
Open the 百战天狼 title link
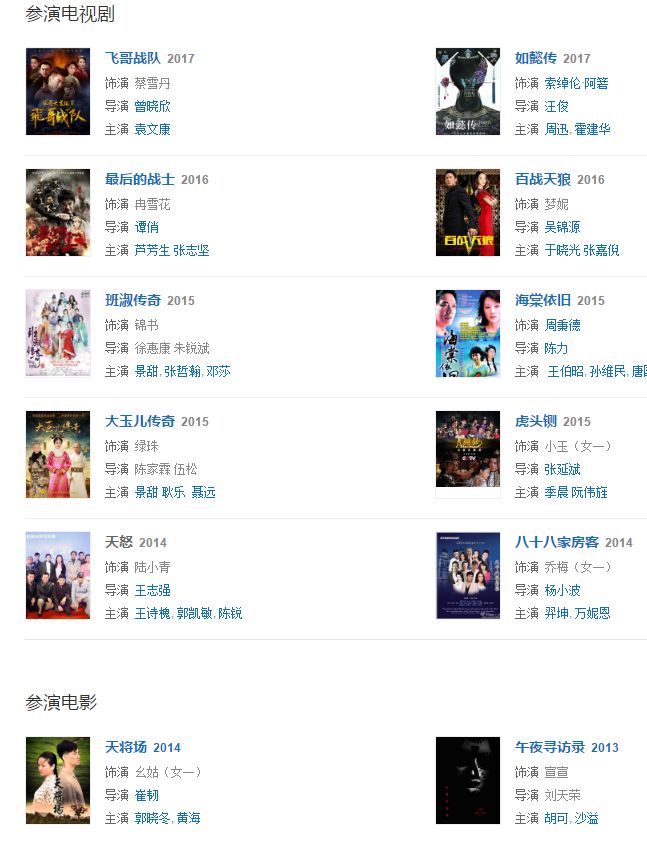[x=543, y=180]
